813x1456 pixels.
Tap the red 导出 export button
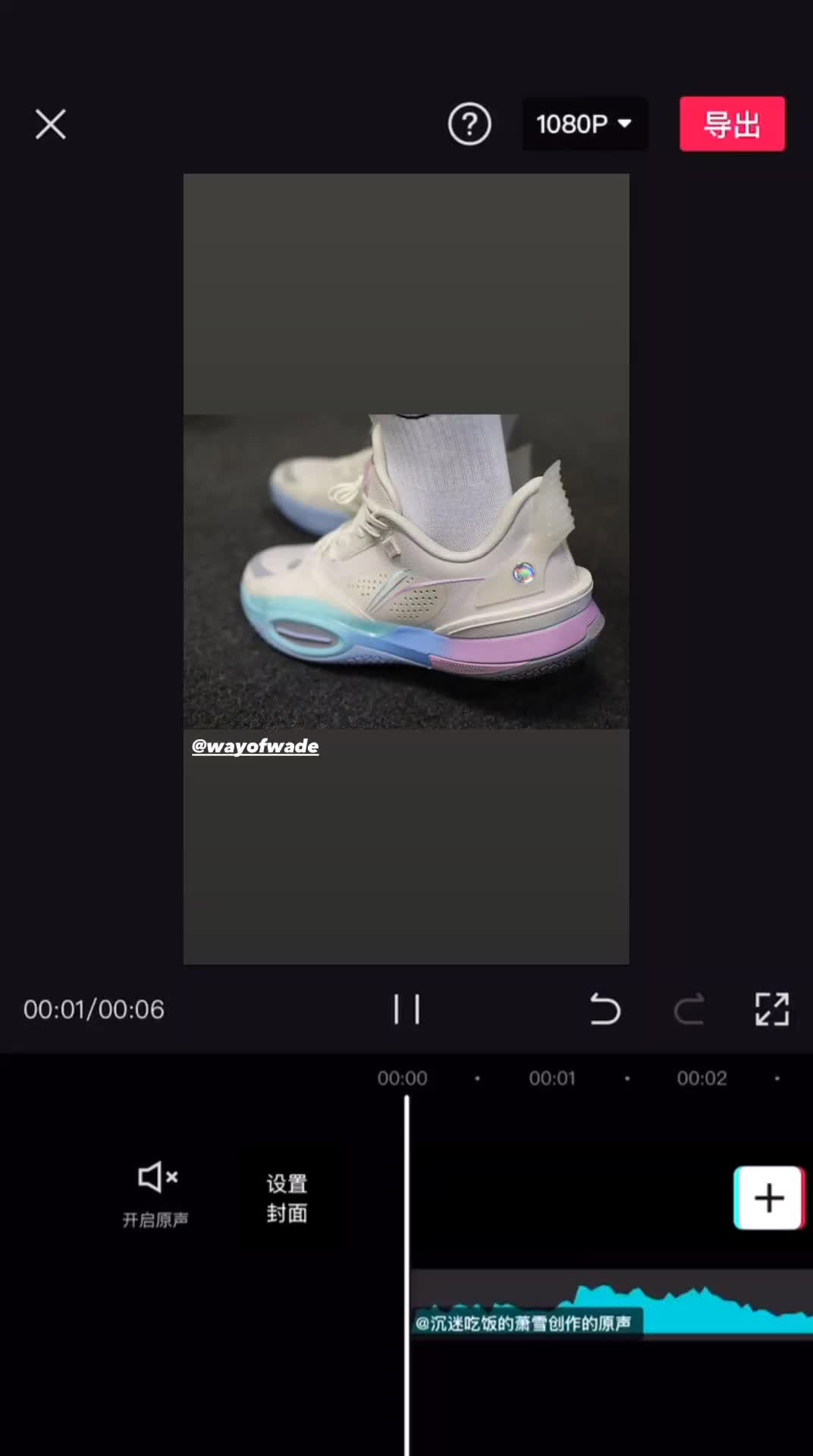732,124
